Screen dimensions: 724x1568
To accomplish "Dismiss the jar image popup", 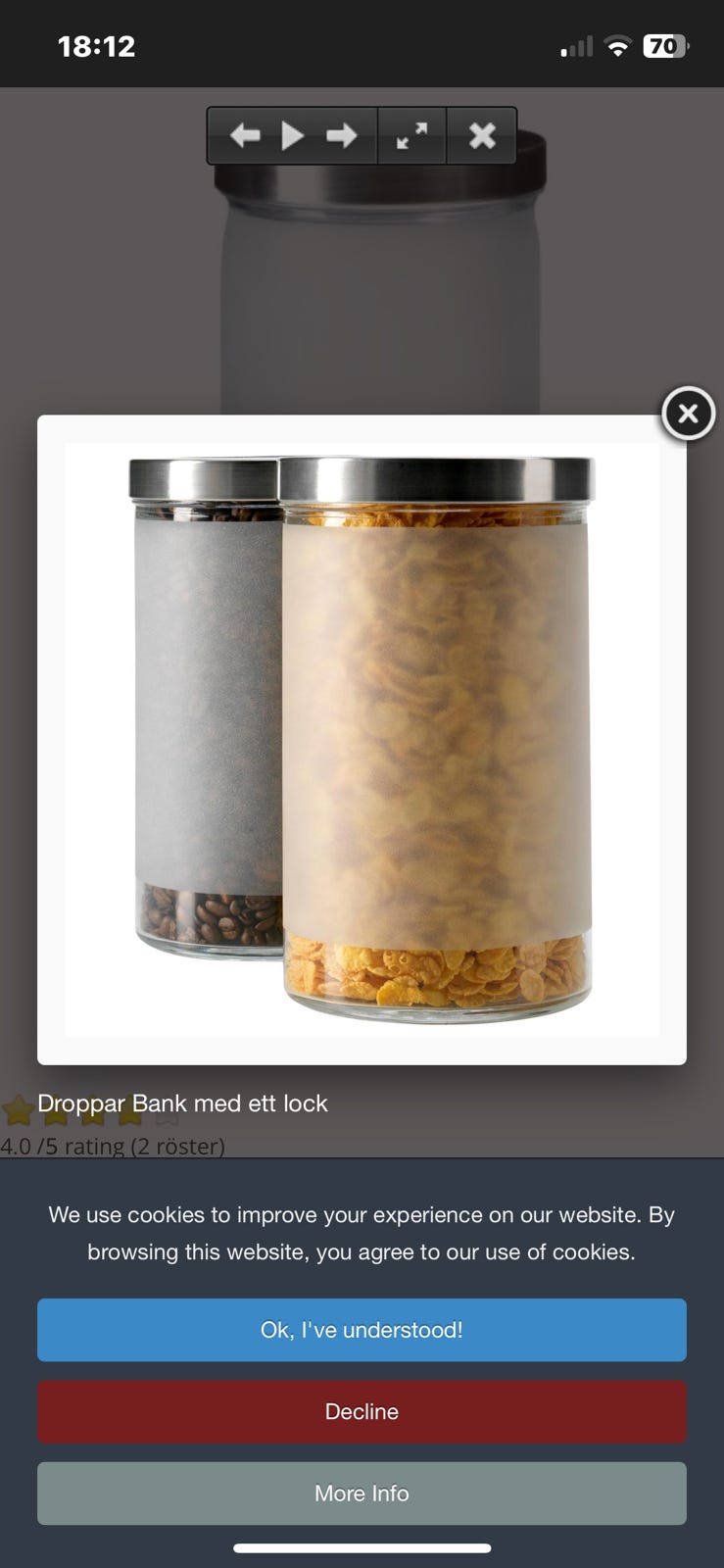I will point(688,414).
